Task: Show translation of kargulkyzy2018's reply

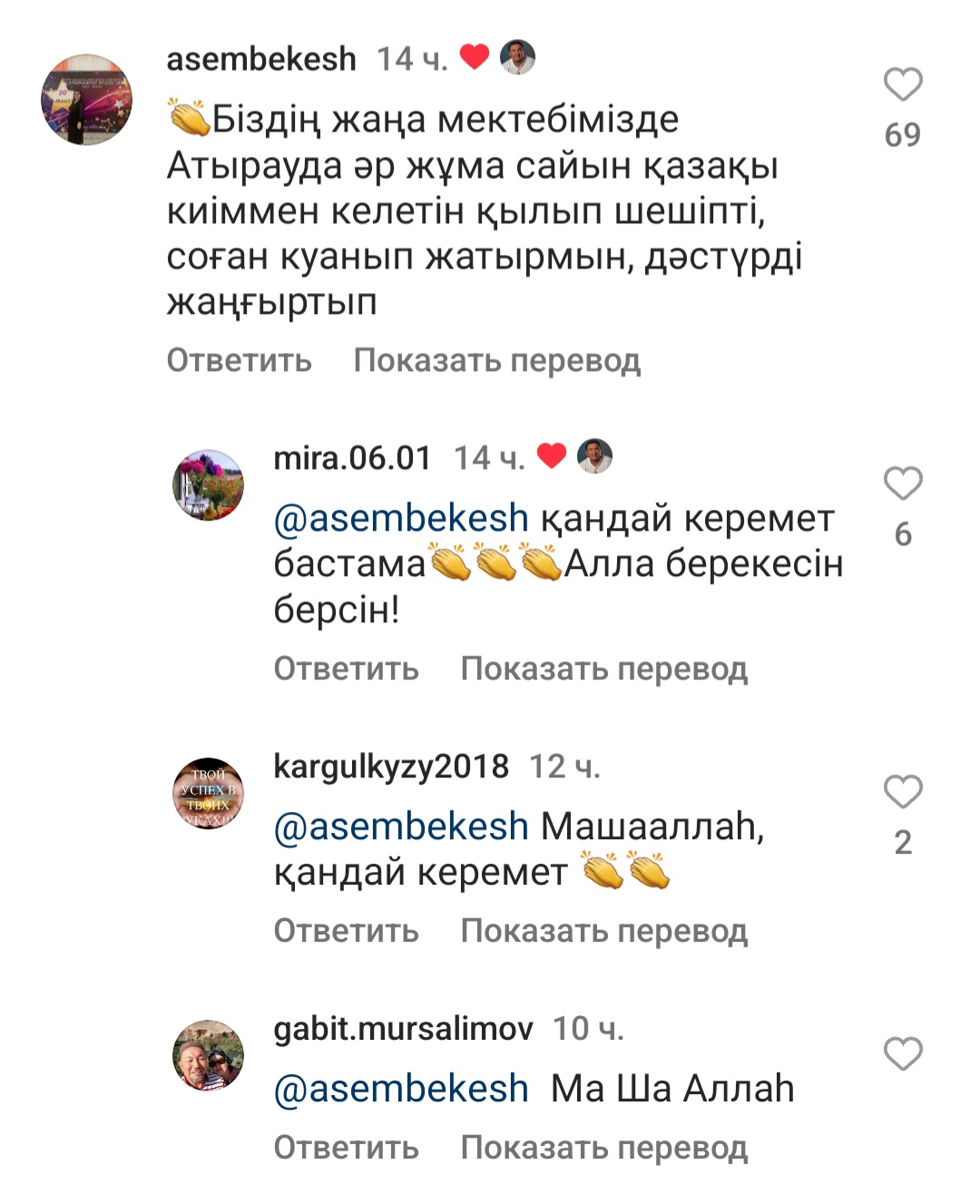Action: [603, 932]
